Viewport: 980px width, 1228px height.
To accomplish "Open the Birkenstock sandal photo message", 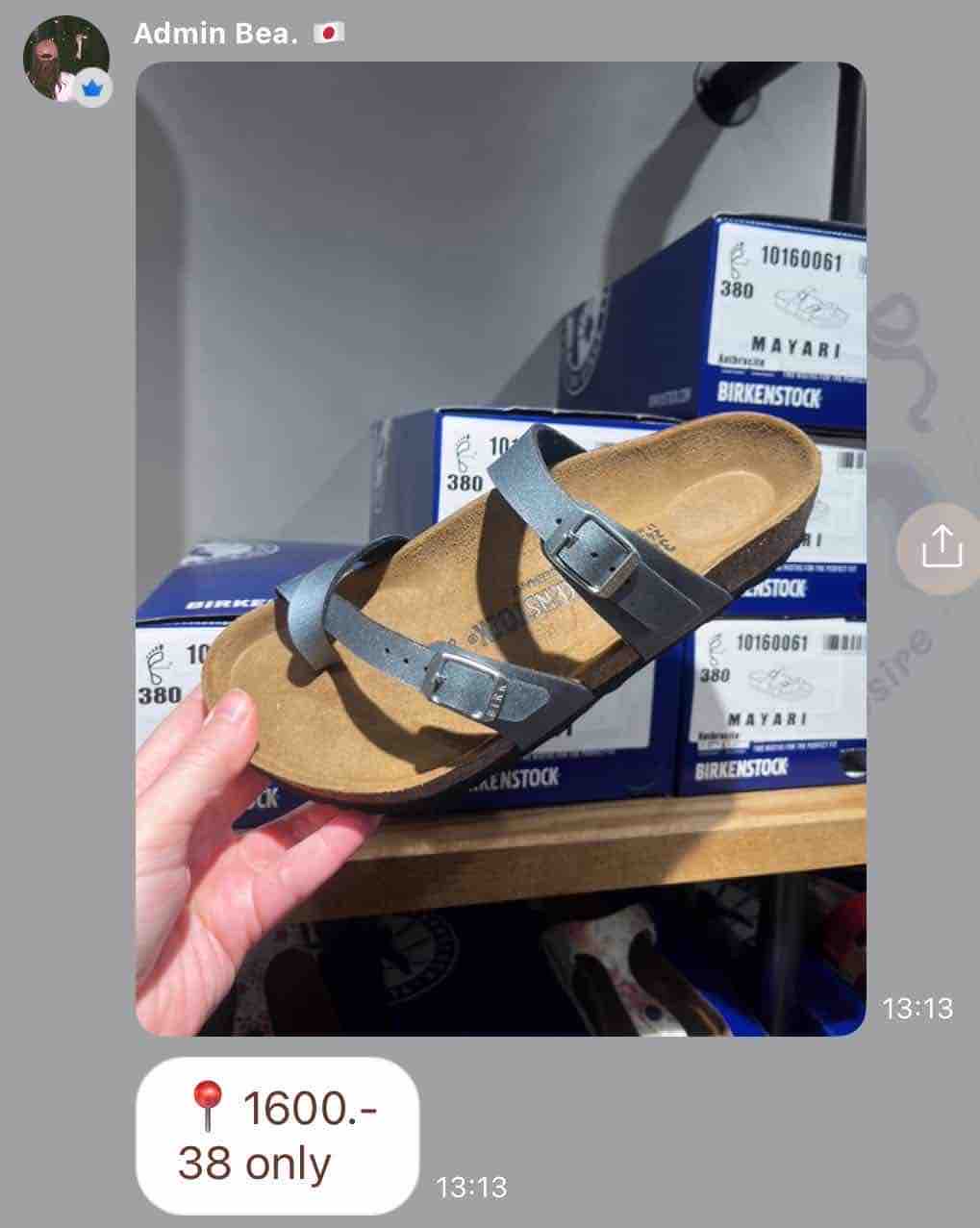I will coord(500,548).
